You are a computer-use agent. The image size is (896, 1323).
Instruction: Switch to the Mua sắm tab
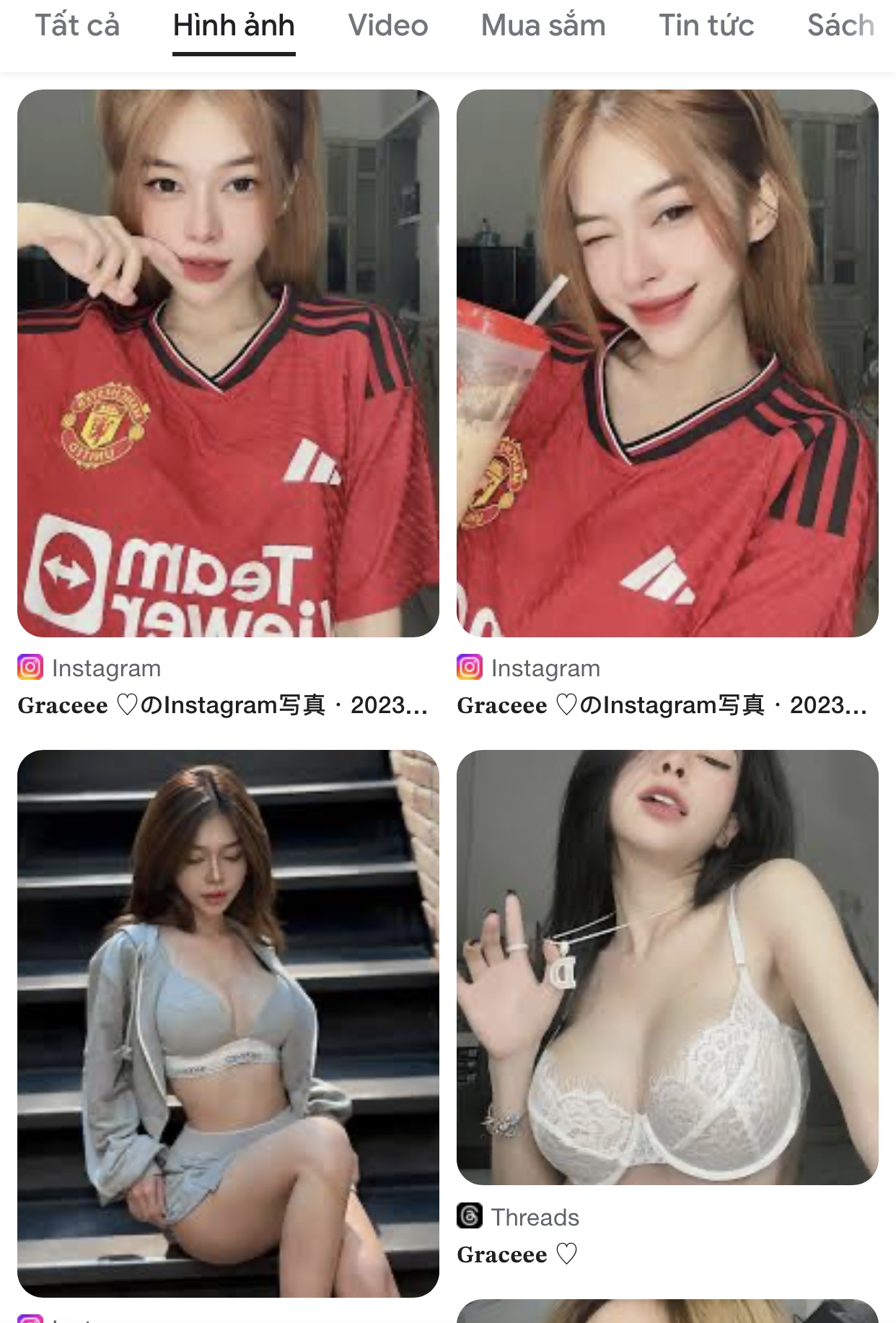point(543,26)
